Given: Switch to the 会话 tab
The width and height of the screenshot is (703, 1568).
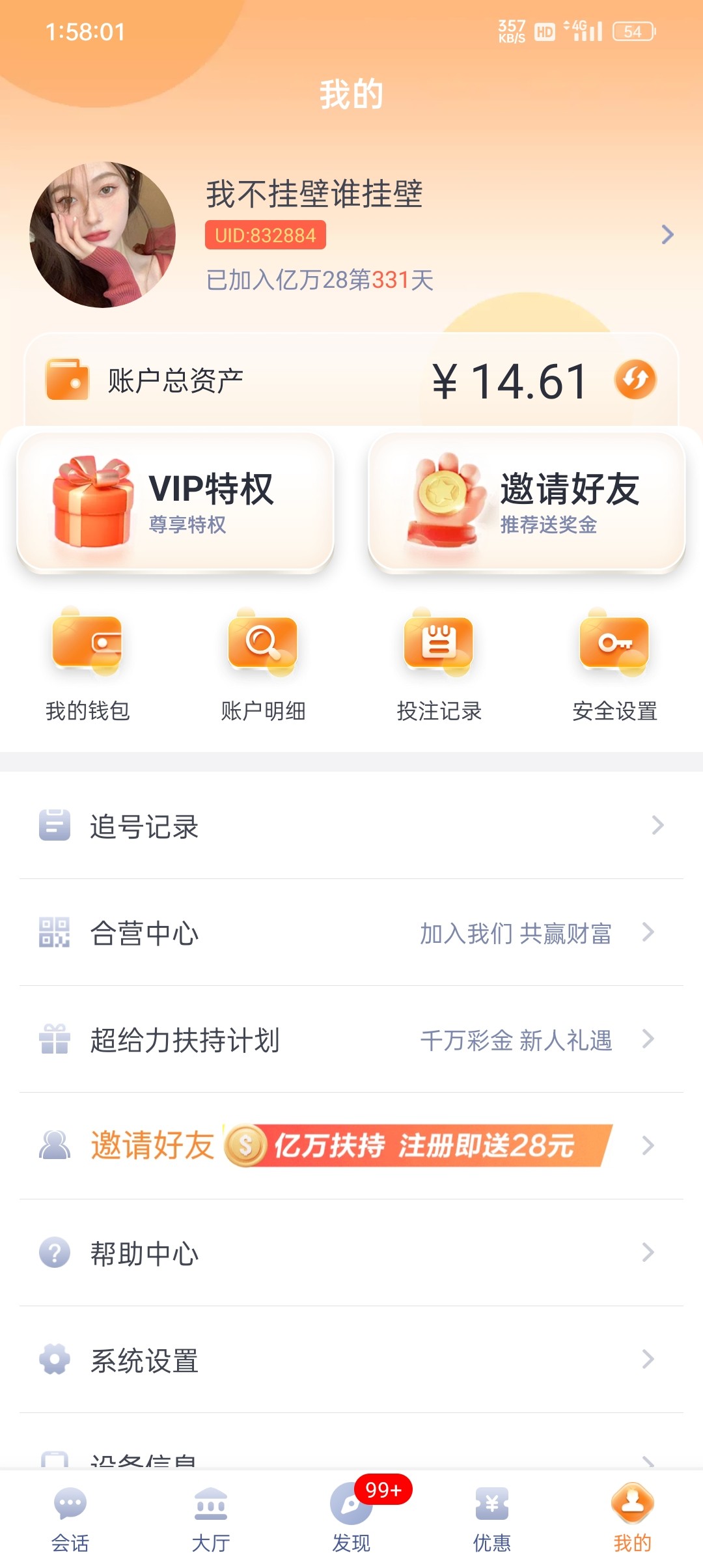Looking at the screenshot, I should tap(70, 1519).
